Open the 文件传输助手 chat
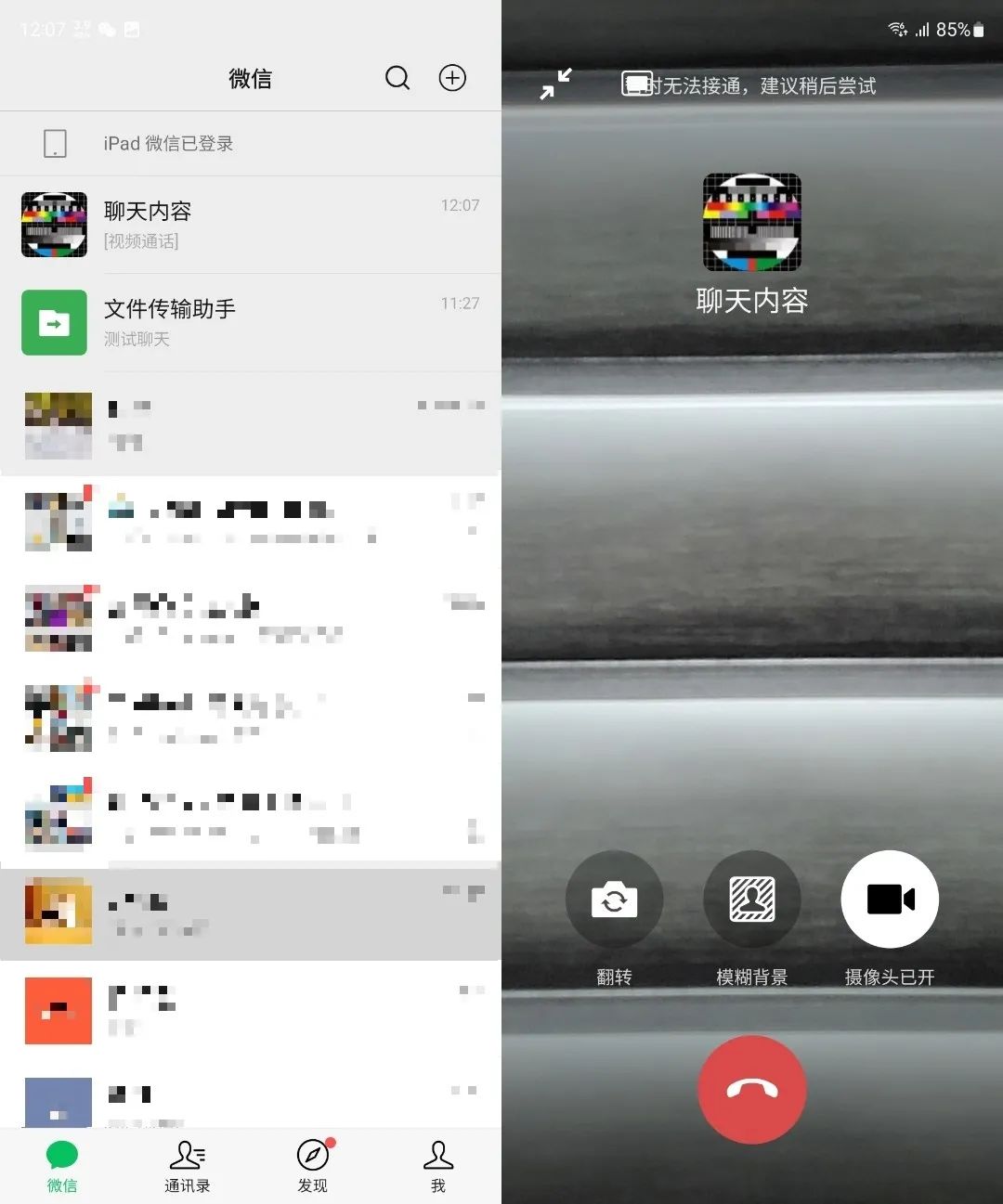Image resolution: width=1003 pixels, height=1204 pixels. click(249, 322)
